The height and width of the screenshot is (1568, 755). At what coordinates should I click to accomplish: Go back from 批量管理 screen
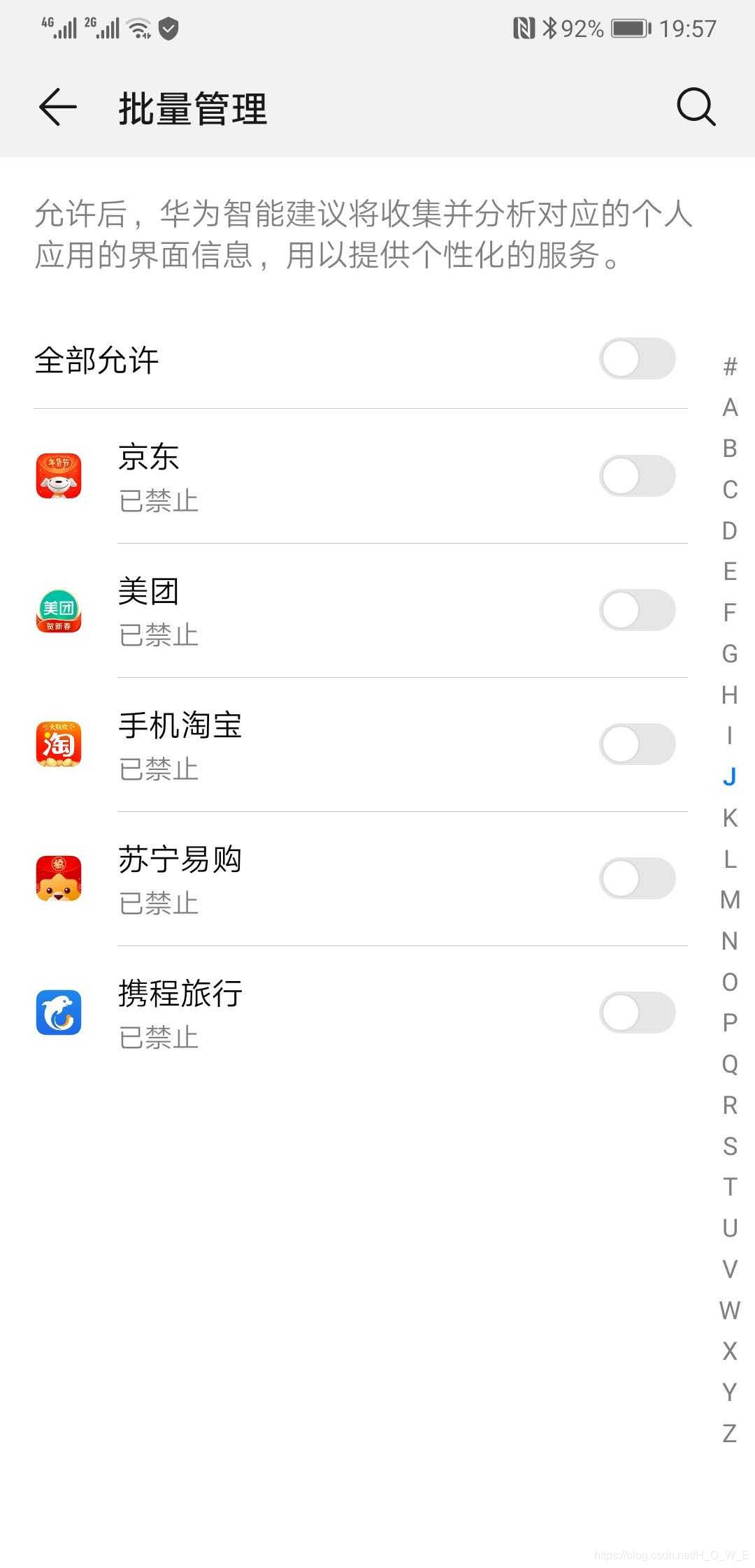click(58, 108)
